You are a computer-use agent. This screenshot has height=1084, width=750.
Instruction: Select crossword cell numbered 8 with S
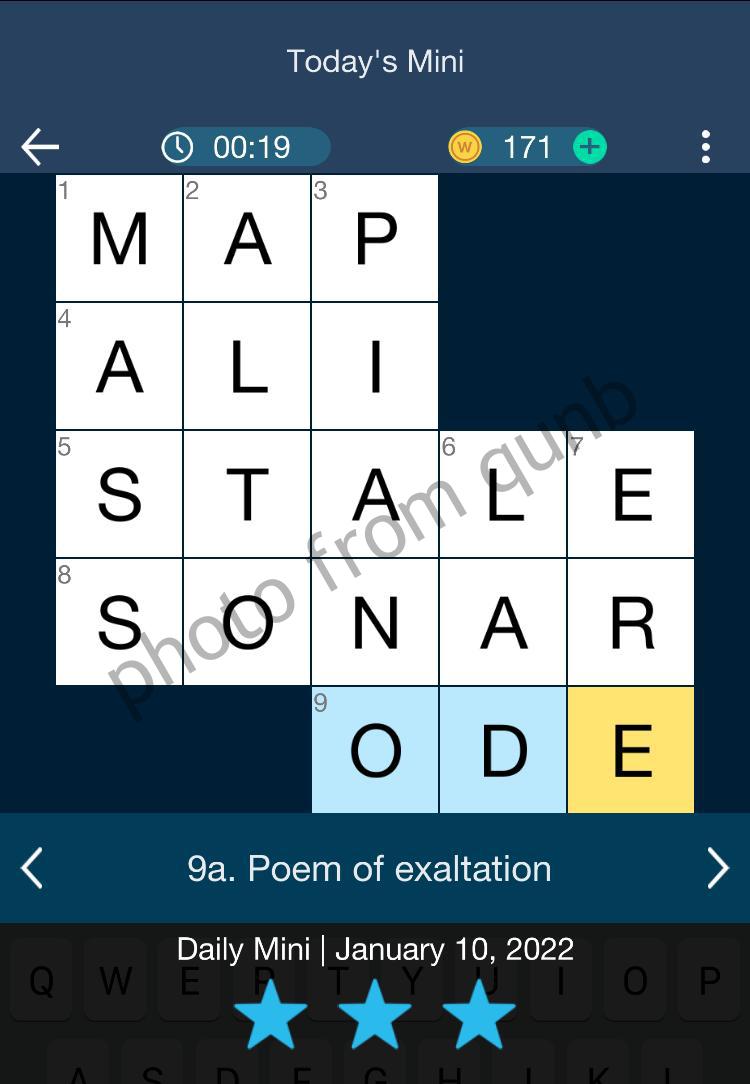pos(119,622)
